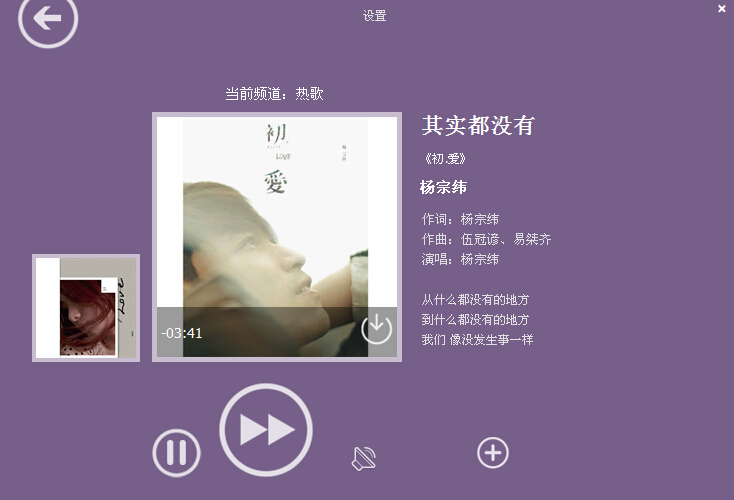Mute the speaker volume
This screenshot has width=734, height=500.
pyautogui.click(x=363, y=458)
